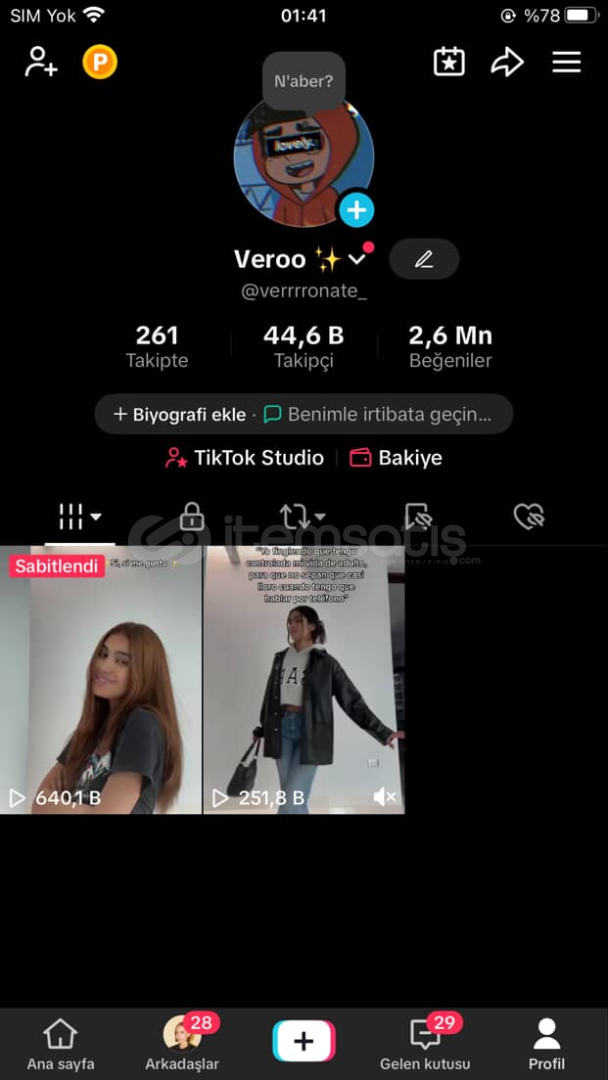The height and width of the screenshot is (1080, 608).
Task: Open Bakiye balance
Action: coord(396,458)
